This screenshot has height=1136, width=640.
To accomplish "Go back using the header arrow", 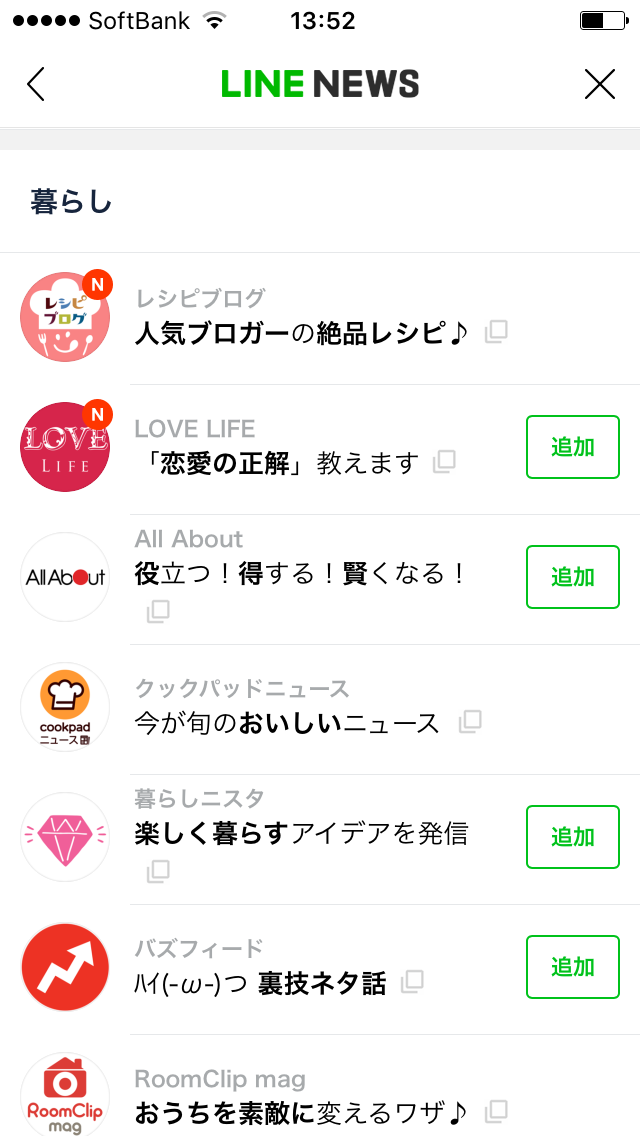I will (36, 85).
